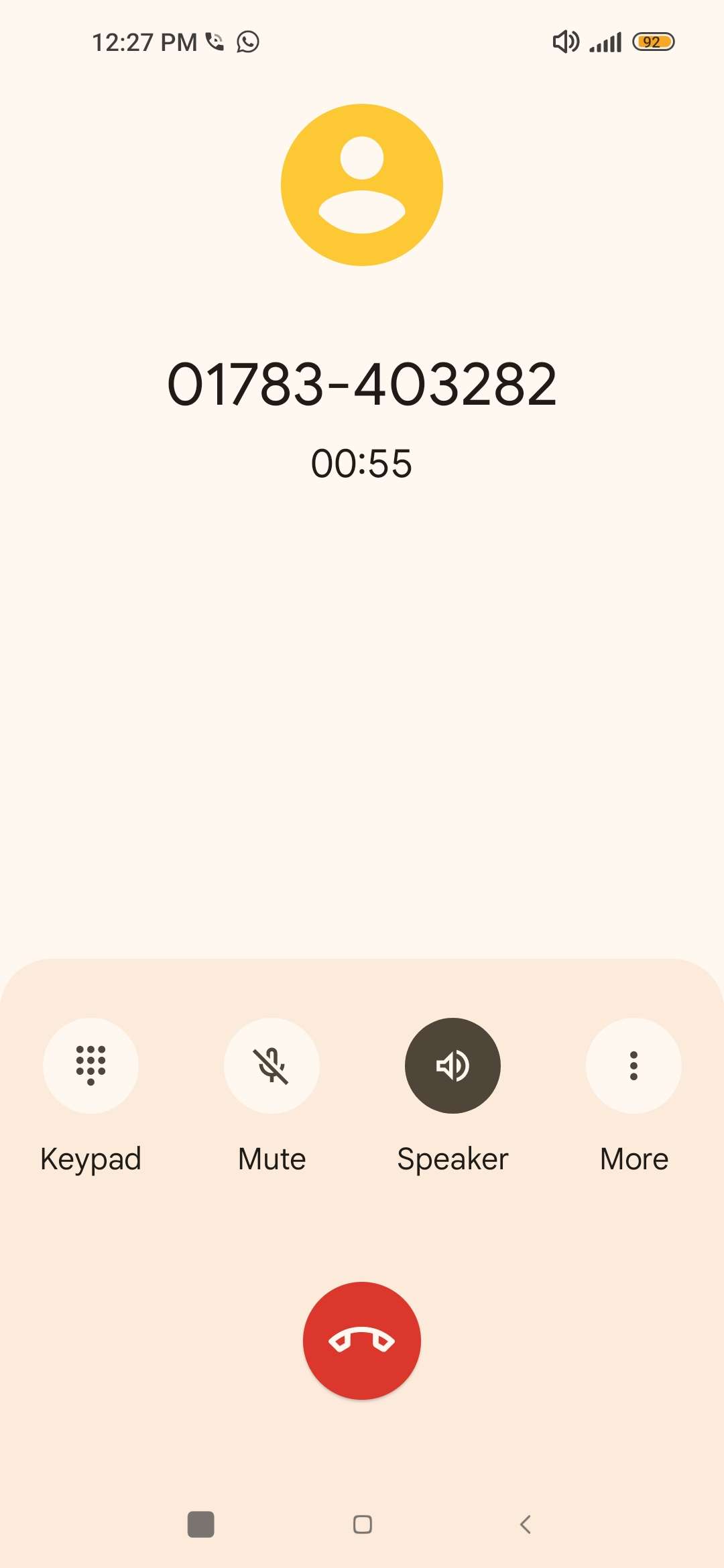724x1568 pixels.
Task: Mute the microphone
Action: [271, 1065]
